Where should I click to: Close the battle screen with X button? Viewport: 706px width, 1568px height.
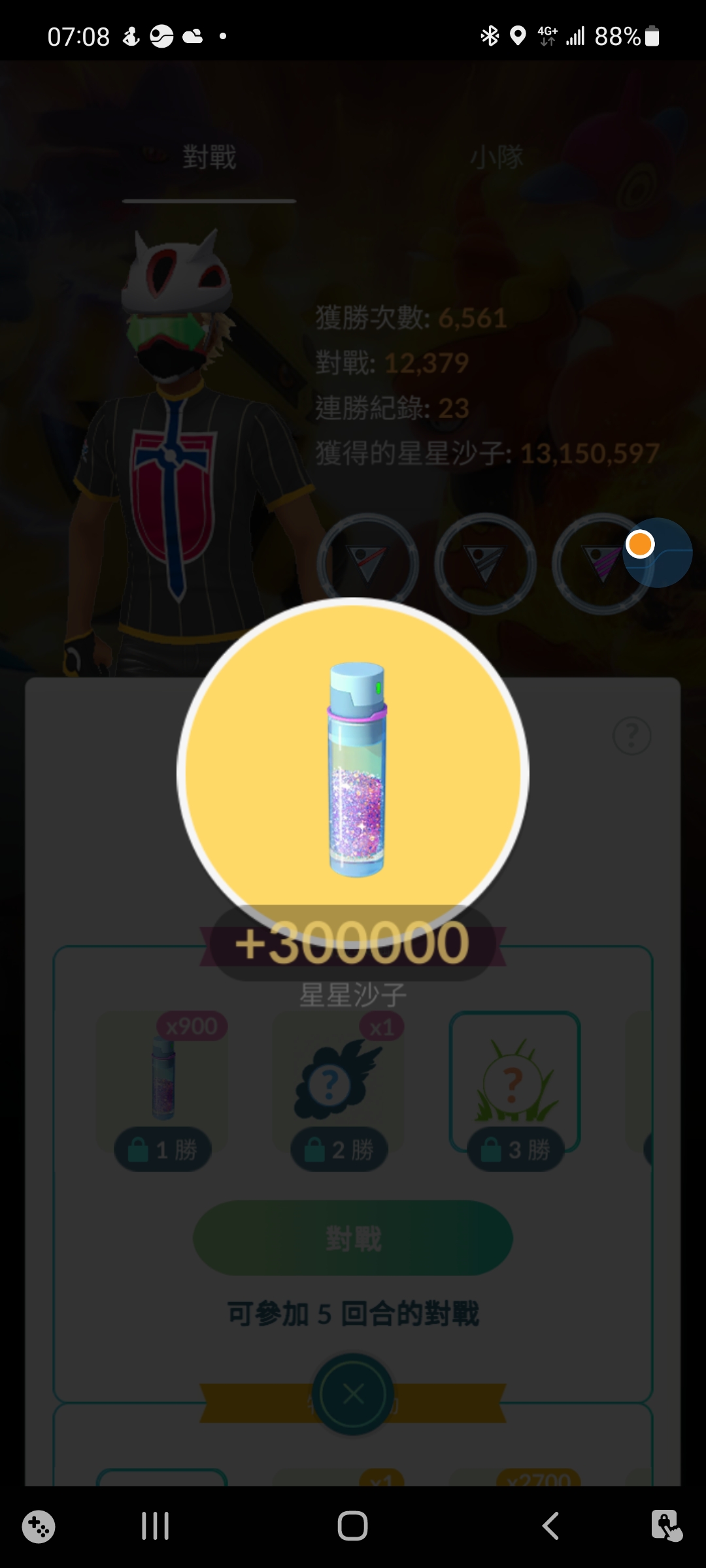point(353,1394)
